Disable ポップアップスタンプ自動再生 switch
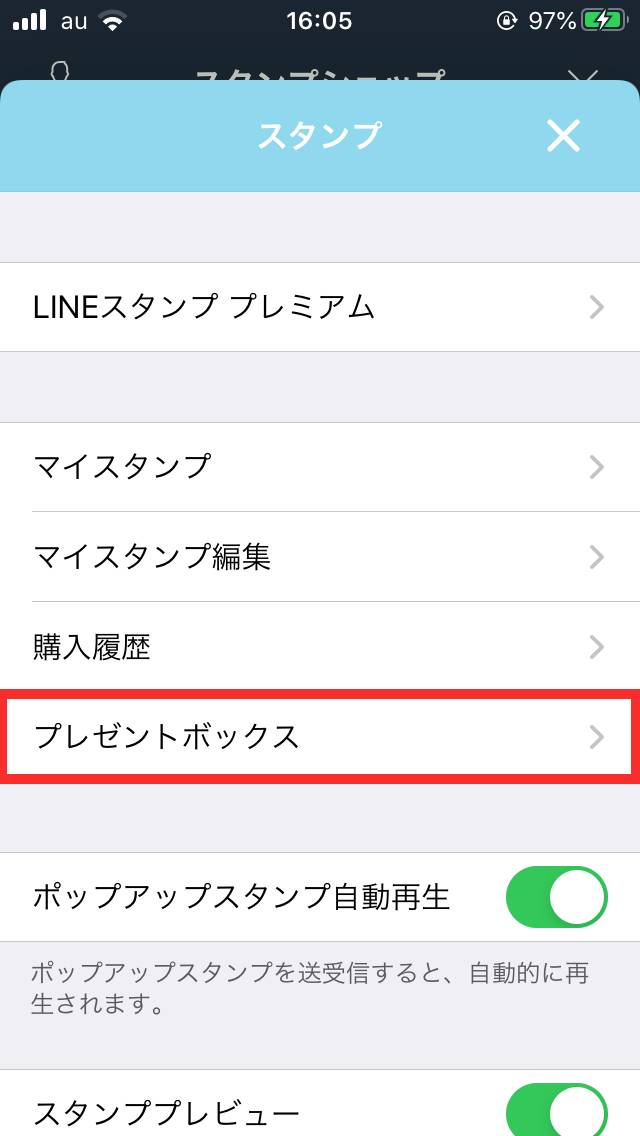The width and height of the screenshot is (640, 1136). tap(556, 897)
